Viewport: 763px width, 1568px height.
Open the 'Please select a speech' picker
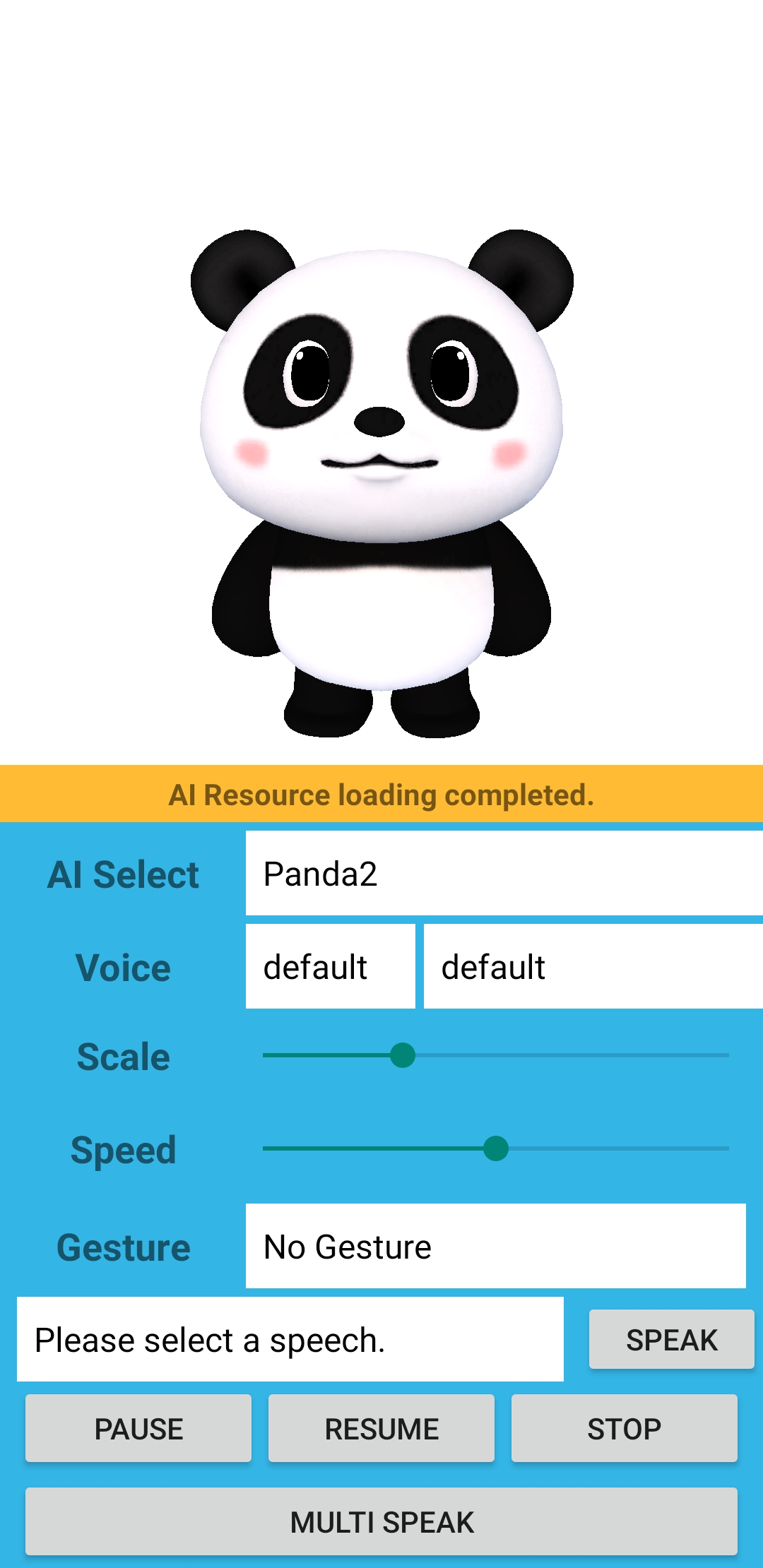point(290,1339)
